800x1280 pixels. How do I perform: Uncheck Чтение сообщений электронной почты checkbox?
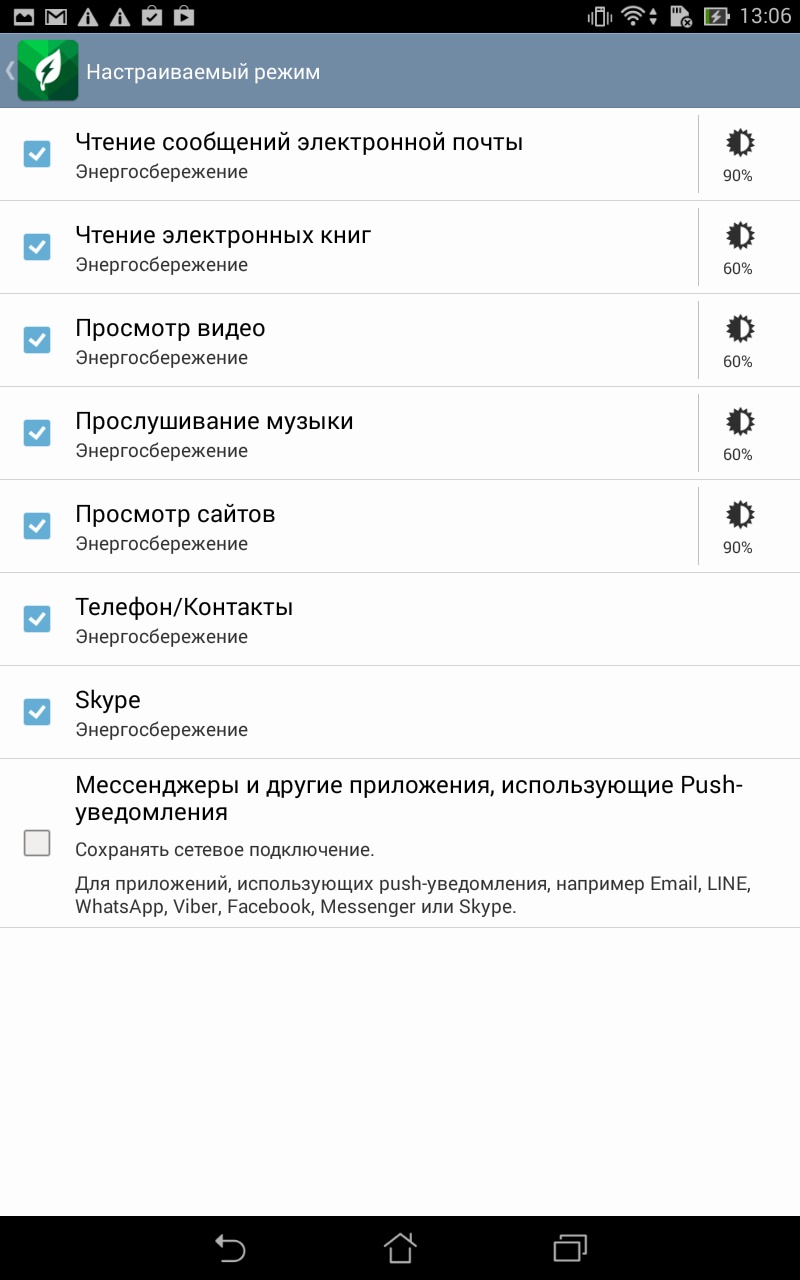pyautogui.click(x=37, y=154)
